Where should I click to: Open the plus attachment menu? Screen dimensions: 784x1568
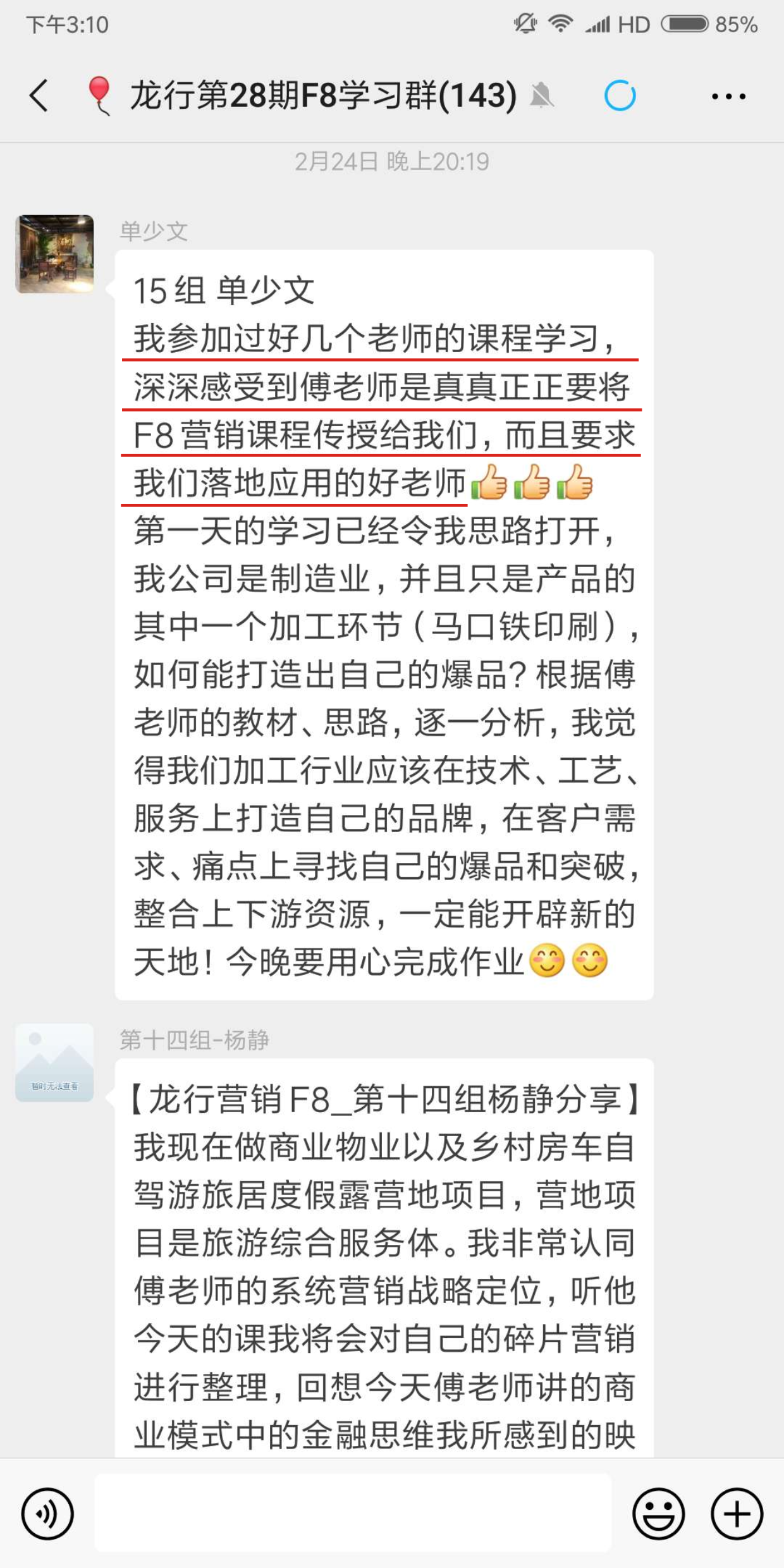point(737,1514)
